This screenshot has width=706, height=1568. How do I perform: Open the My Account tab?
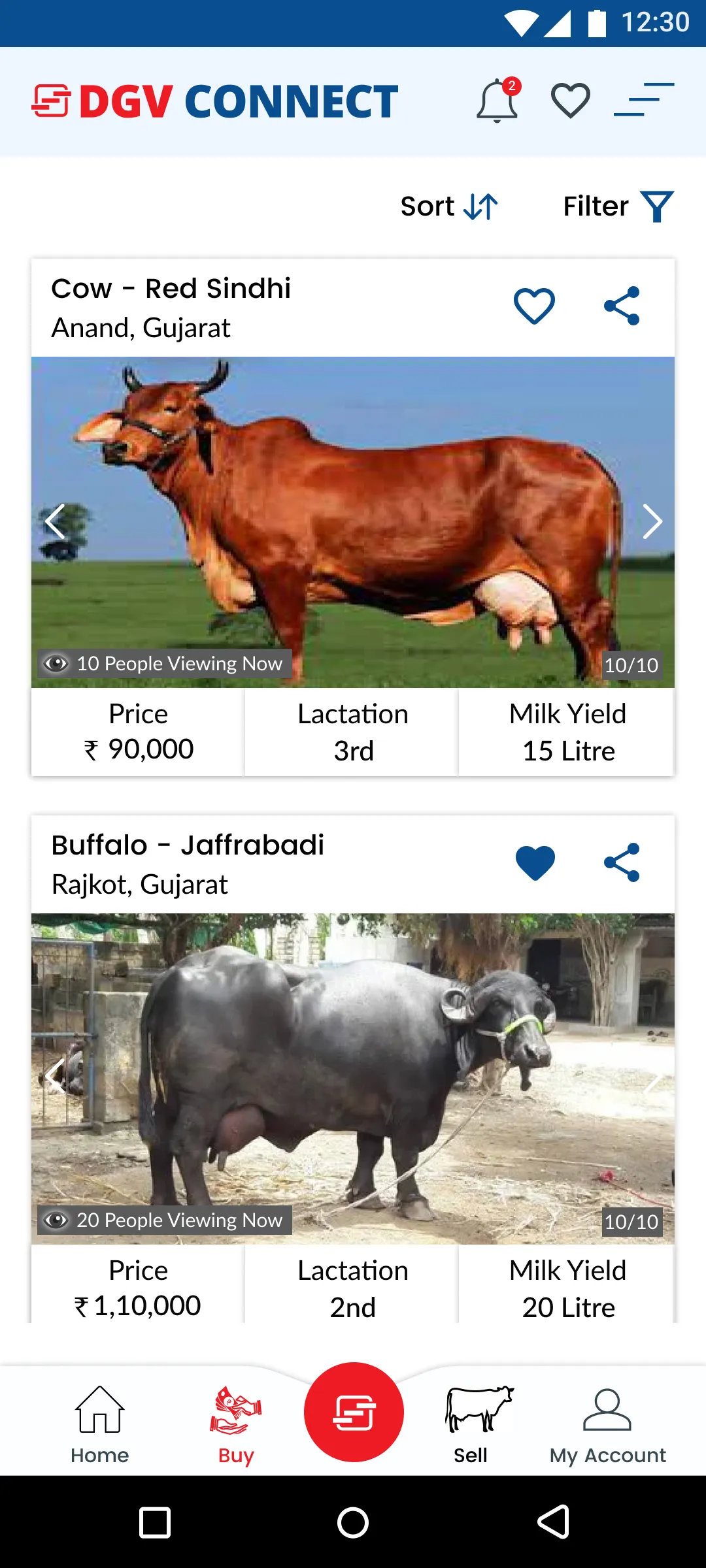(607, 1425)
